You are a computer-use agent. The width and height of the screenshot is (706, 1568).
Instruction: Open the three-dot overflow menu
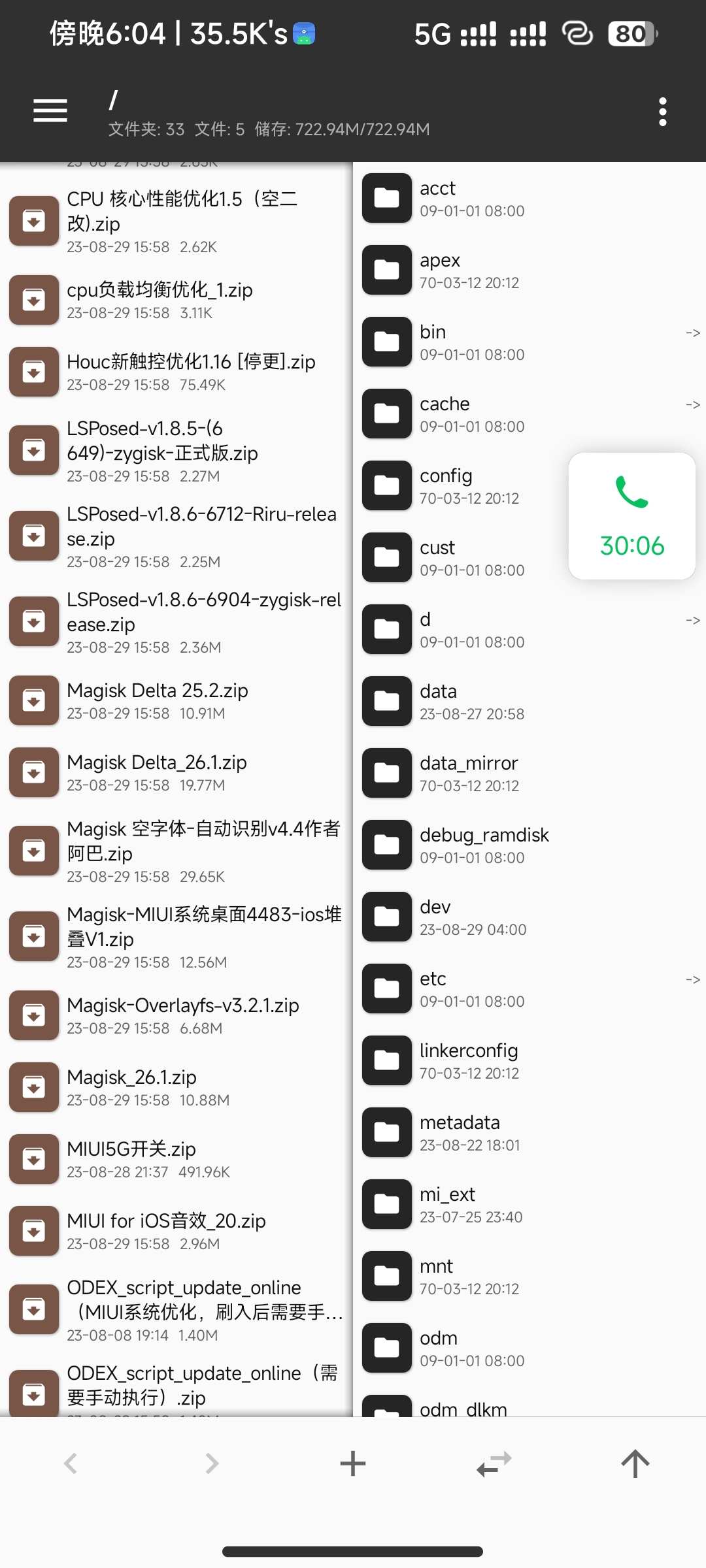pyautogui.click(x=662, y=112)
